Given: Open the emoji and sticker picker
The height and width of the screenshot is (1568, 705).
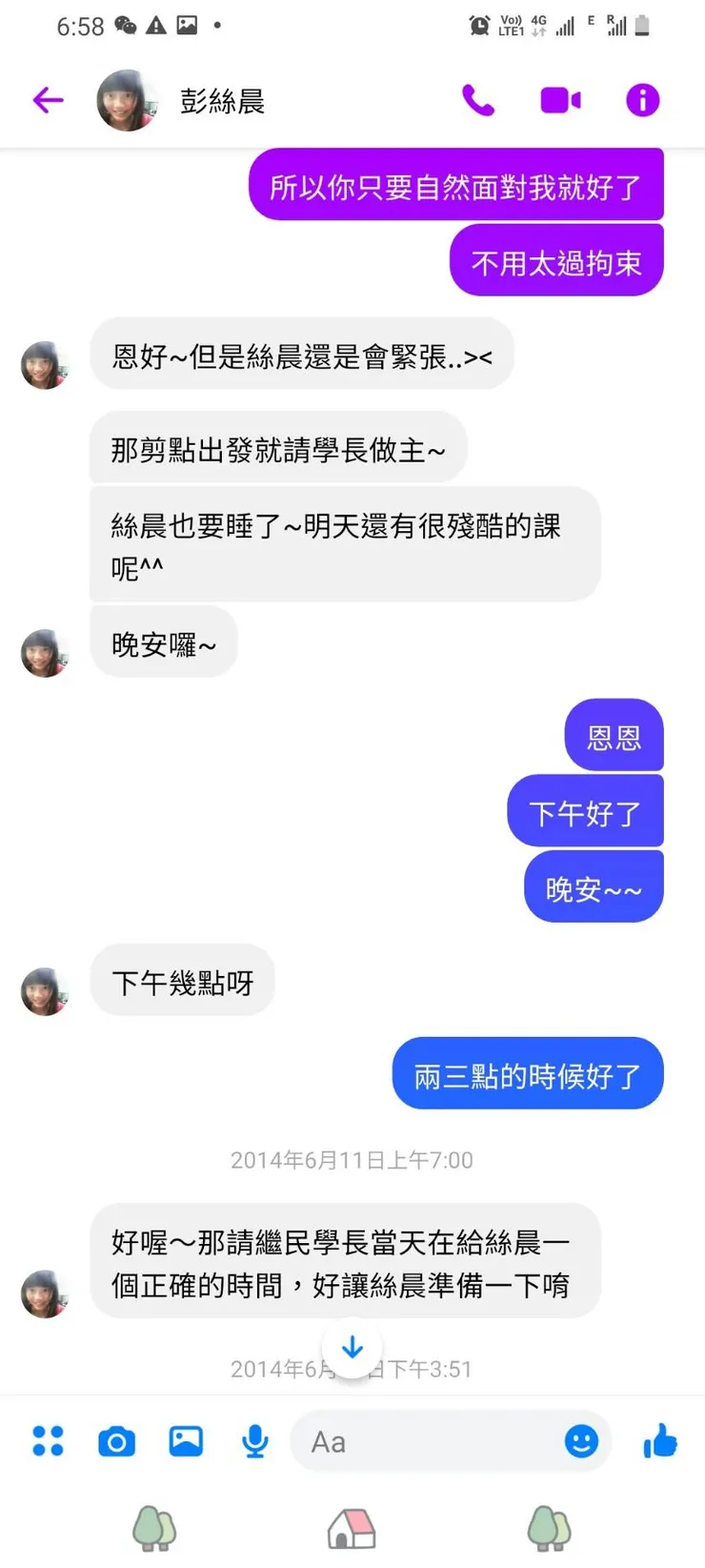Looking at the screenshot, I should 581,1441.
